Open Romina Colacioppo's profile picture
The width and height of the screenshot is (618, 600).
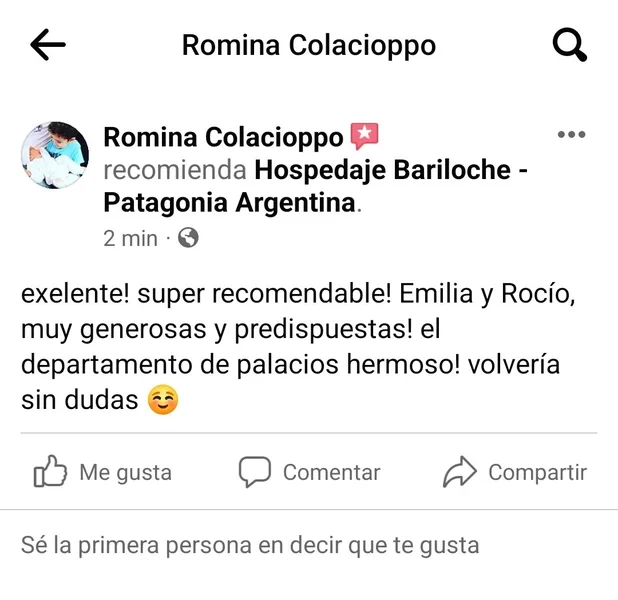[55, 155]
